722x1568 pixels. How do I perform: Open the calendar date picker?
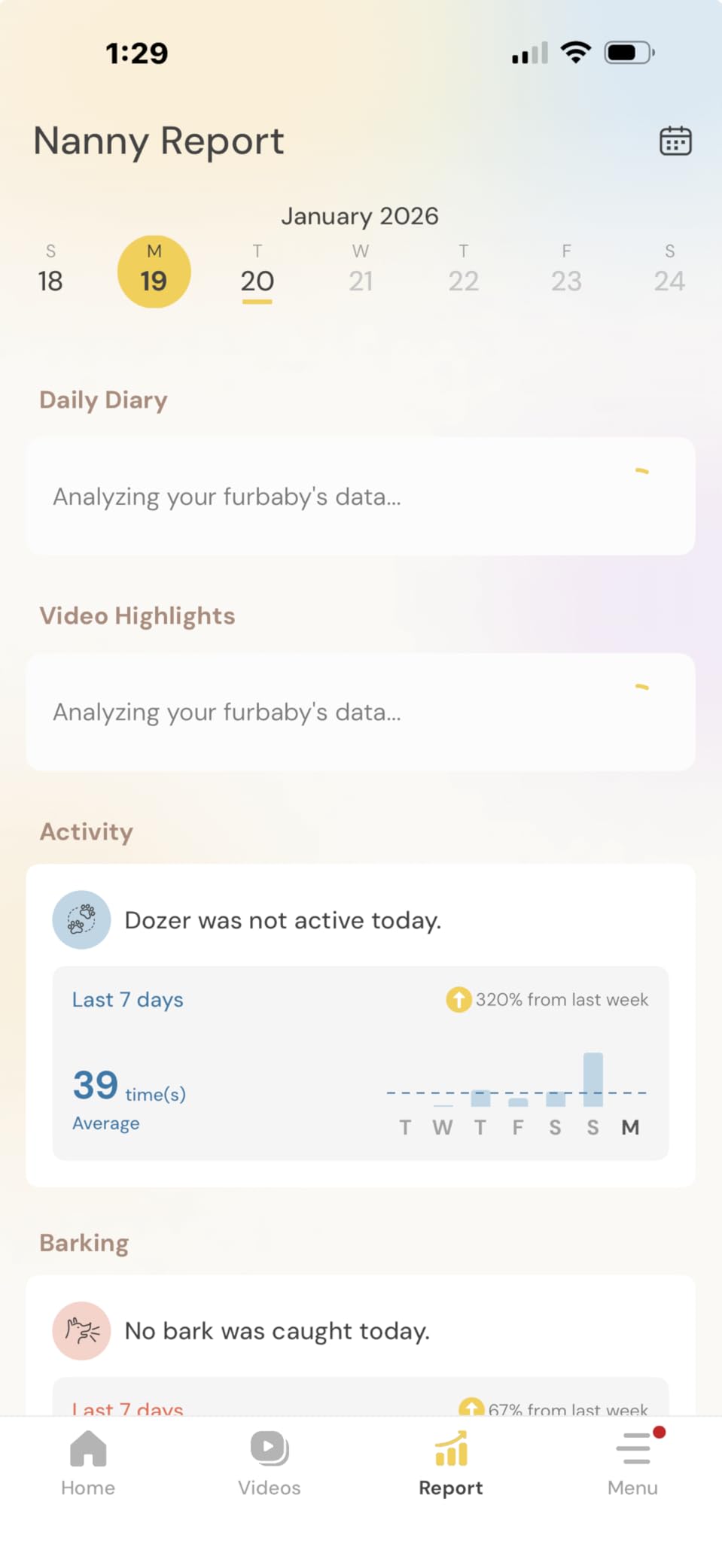pyautogui.click(x=675, y=141)
